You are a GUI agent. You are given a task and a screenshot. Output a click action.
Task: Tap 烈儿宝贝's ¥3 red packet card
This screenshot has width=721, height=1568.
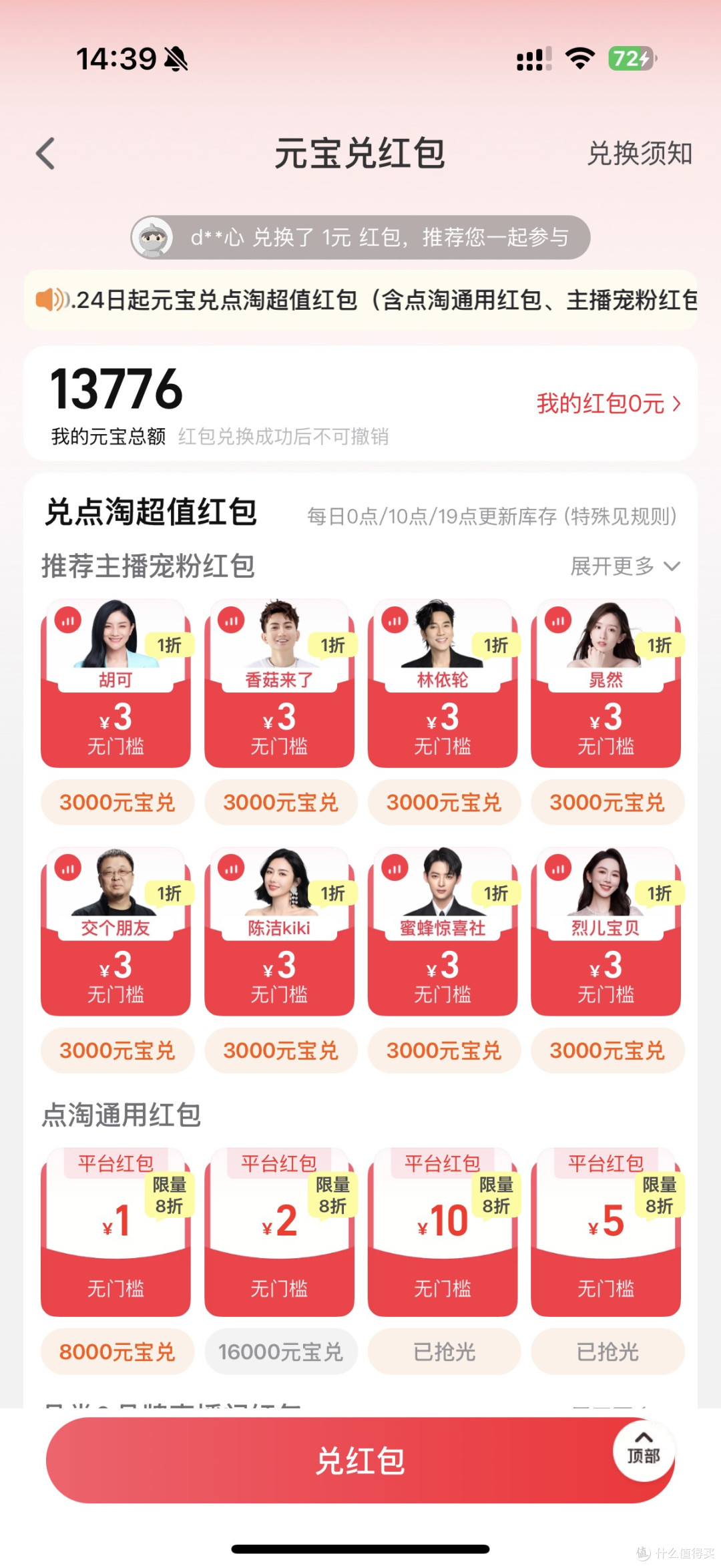[606, 931]
